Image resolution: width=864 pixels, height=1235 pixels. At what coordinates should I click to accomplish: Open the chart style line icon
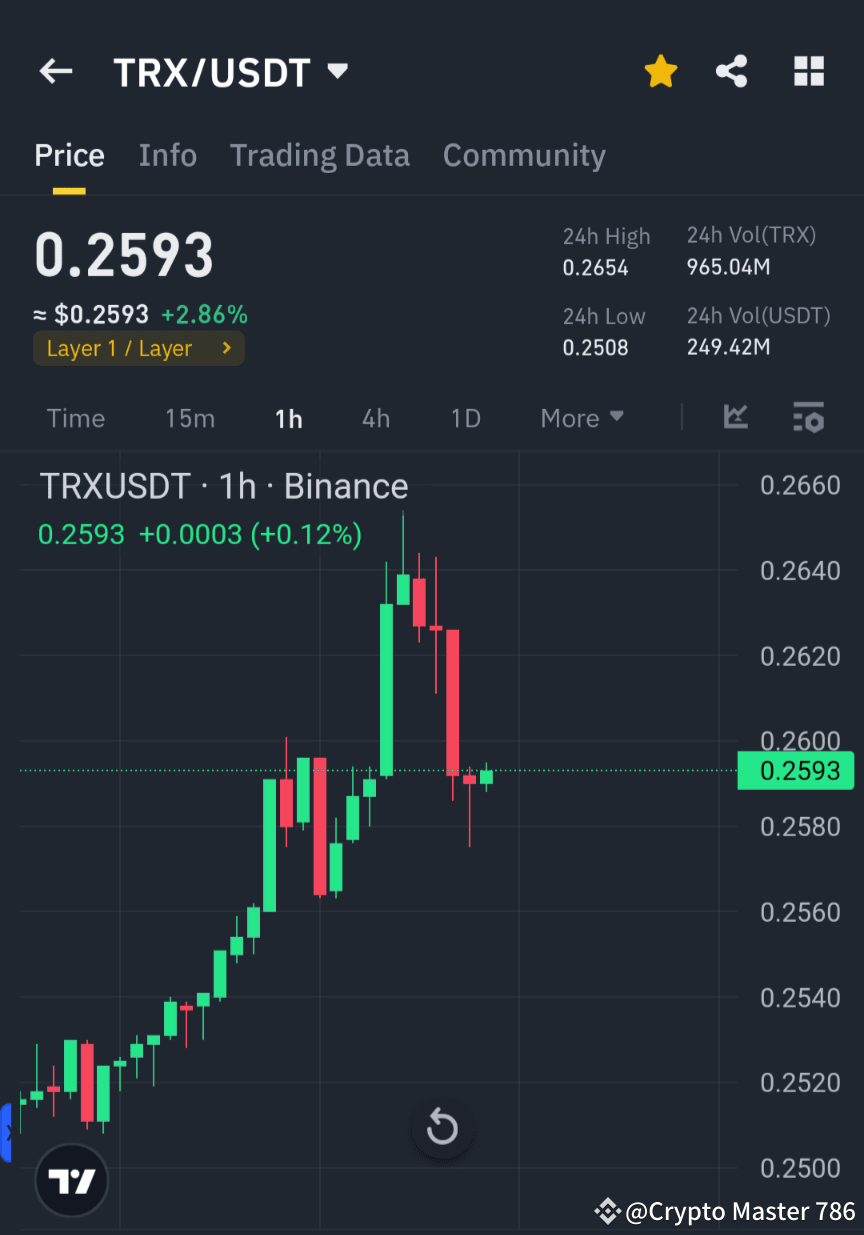tap(736, 418)
